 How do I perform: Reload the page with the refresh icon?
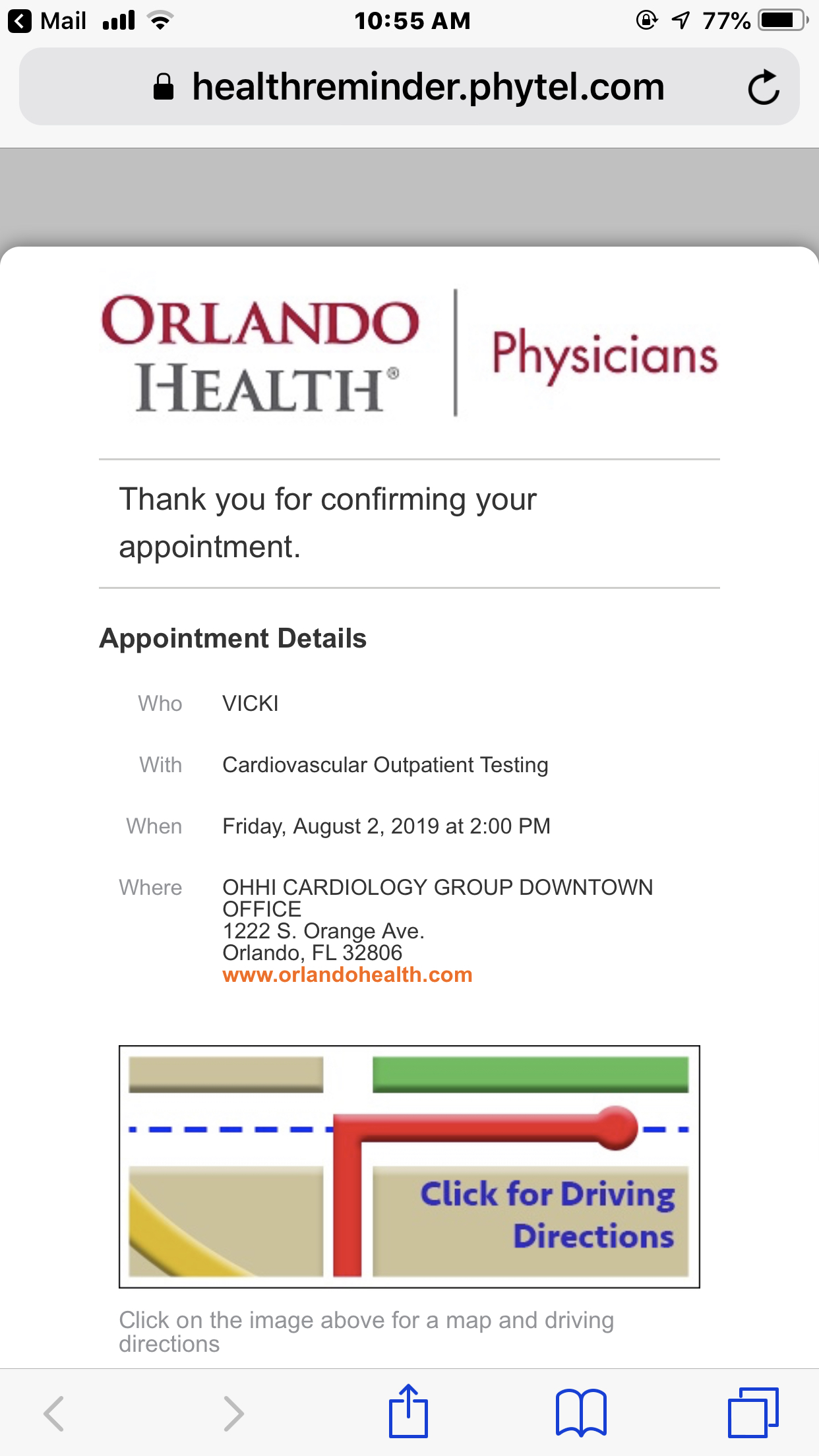pos(764,87)
